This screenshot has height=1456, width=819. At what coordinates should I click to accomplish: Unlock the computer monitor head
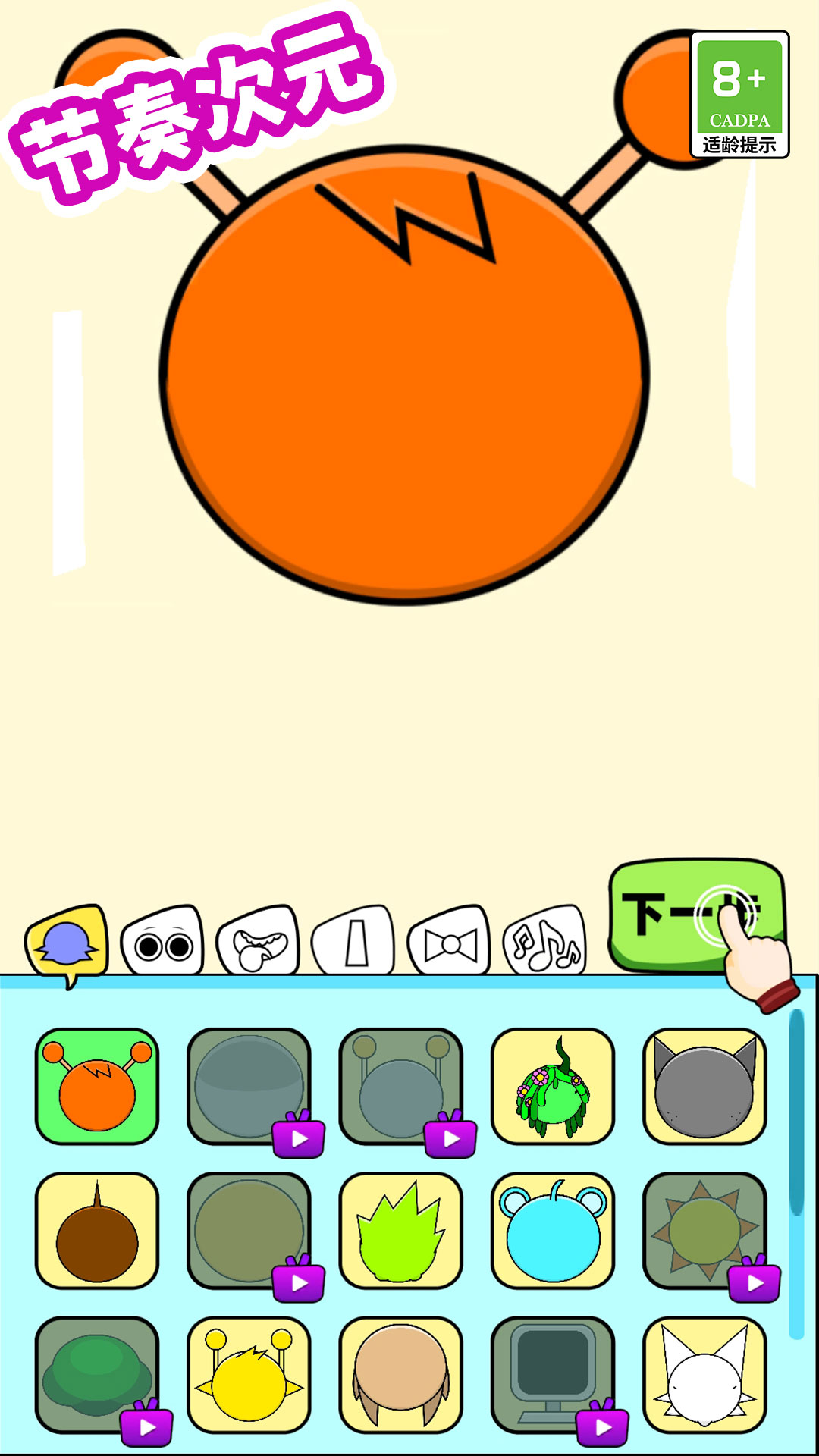tap(552, 1374)
